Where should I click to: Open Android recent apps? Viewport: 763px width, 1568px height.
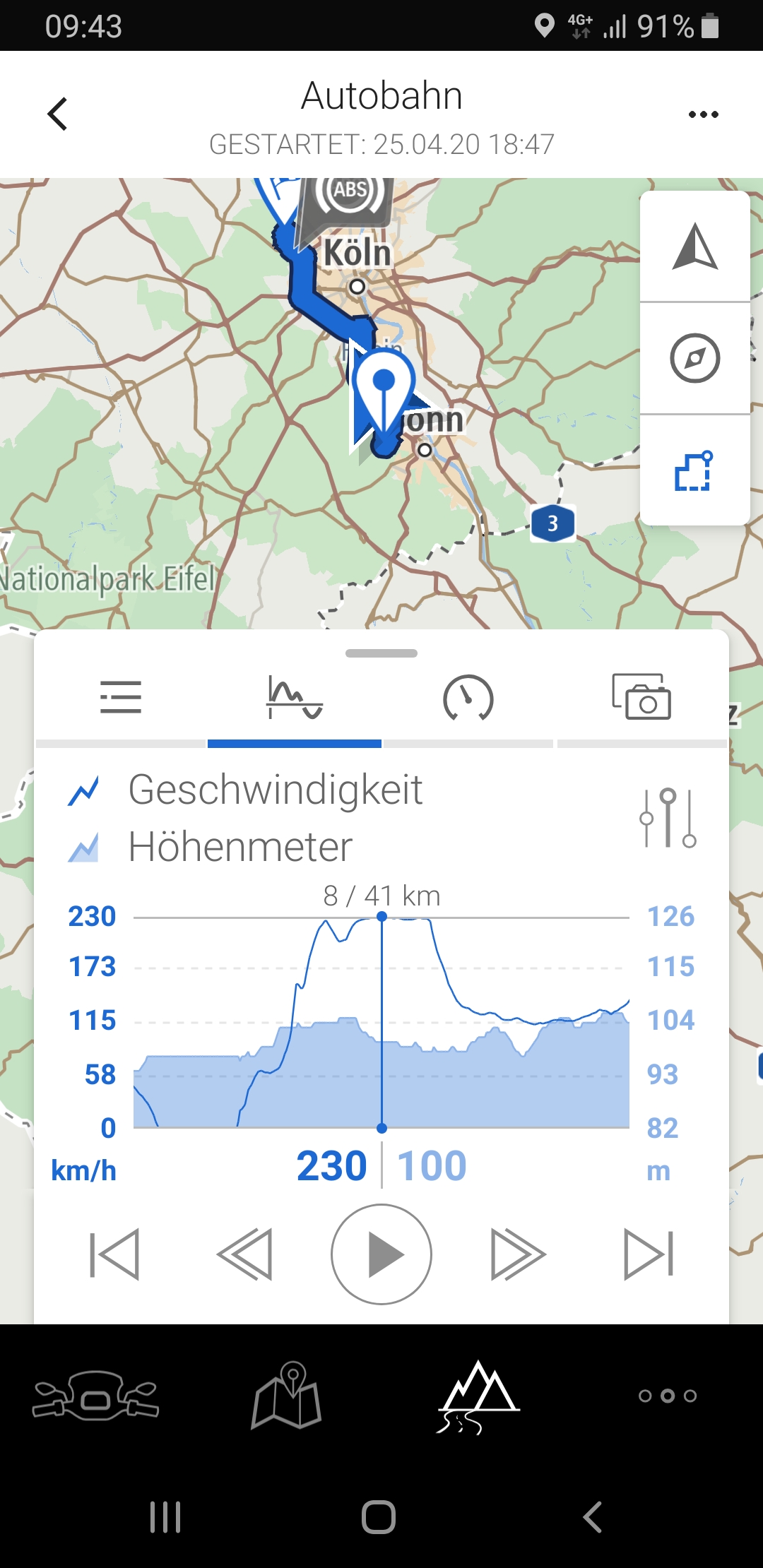pos(165,1516)
